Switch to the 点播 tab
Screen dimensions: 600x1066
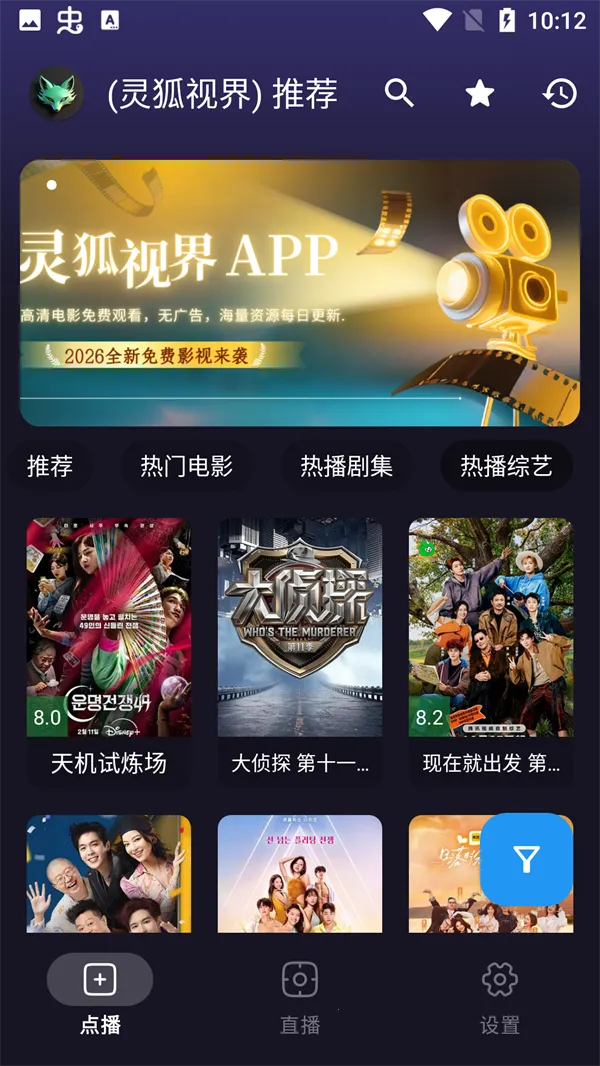[x=100, y=995]
